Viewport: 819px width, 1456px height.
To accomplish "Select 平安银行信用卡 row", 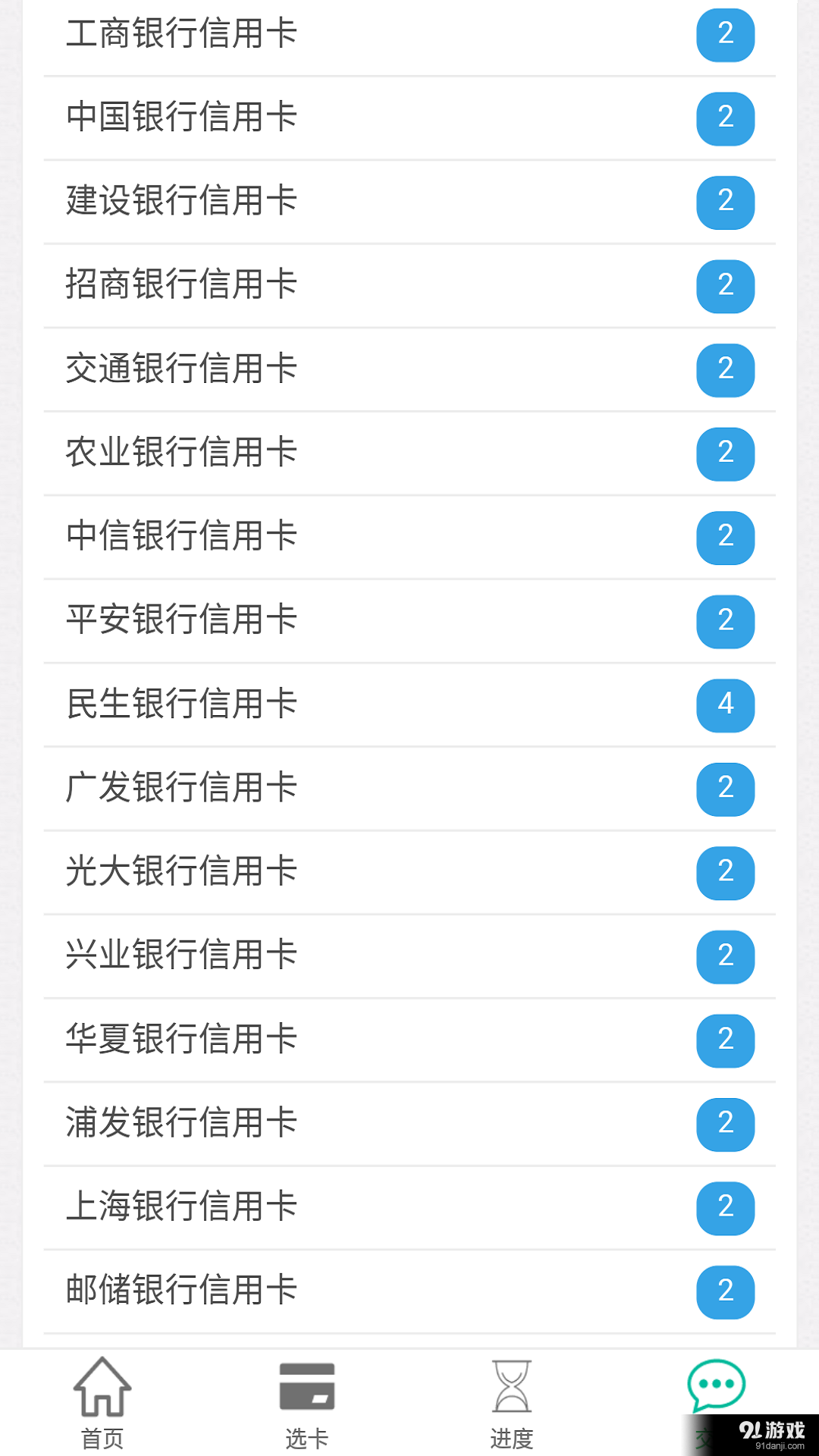I will pyautogui.click(x=182, y=621).
